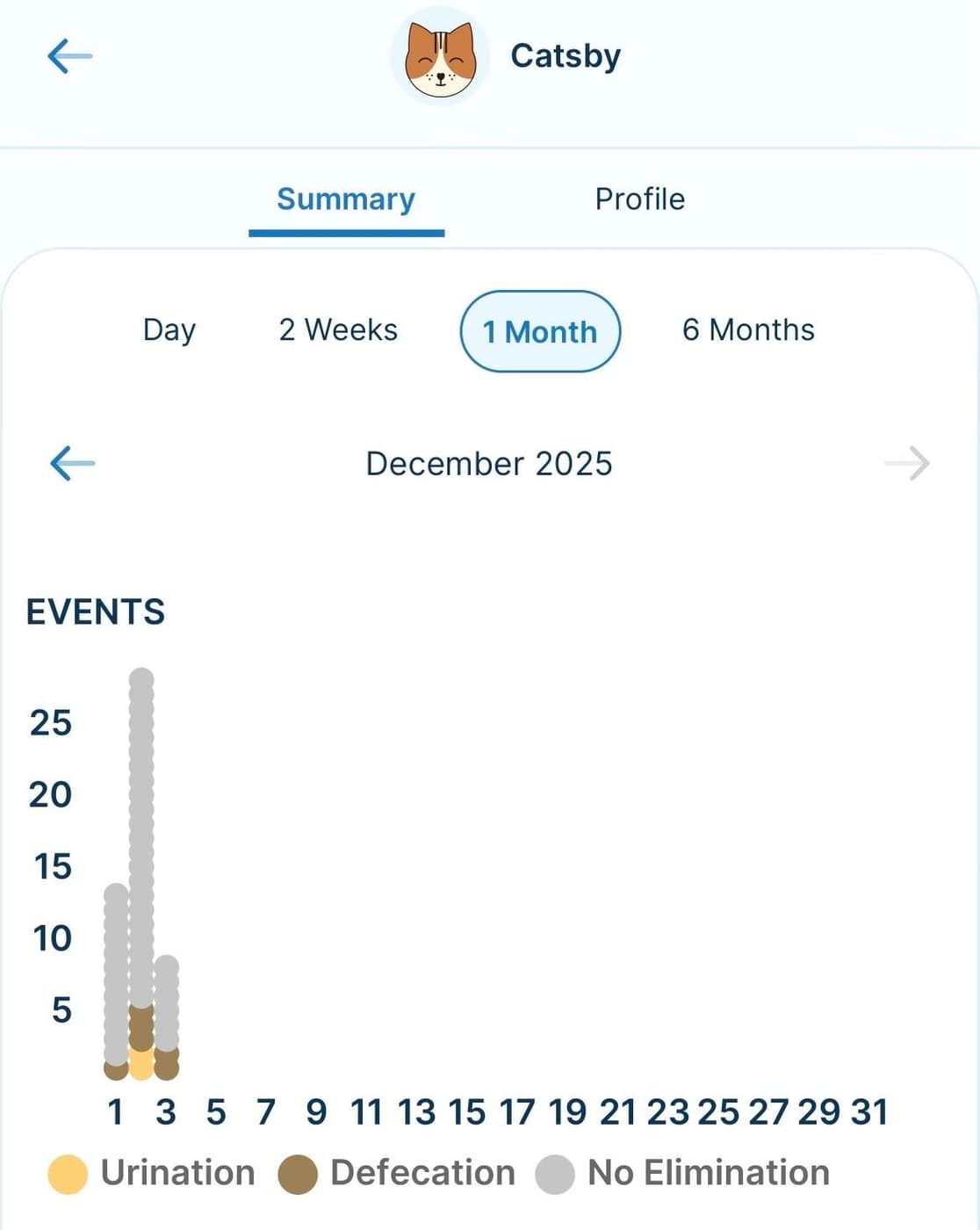Screen dimensions: 980x1230
Task: Select the 2 Weeks time range
Action: click(337, 330)
